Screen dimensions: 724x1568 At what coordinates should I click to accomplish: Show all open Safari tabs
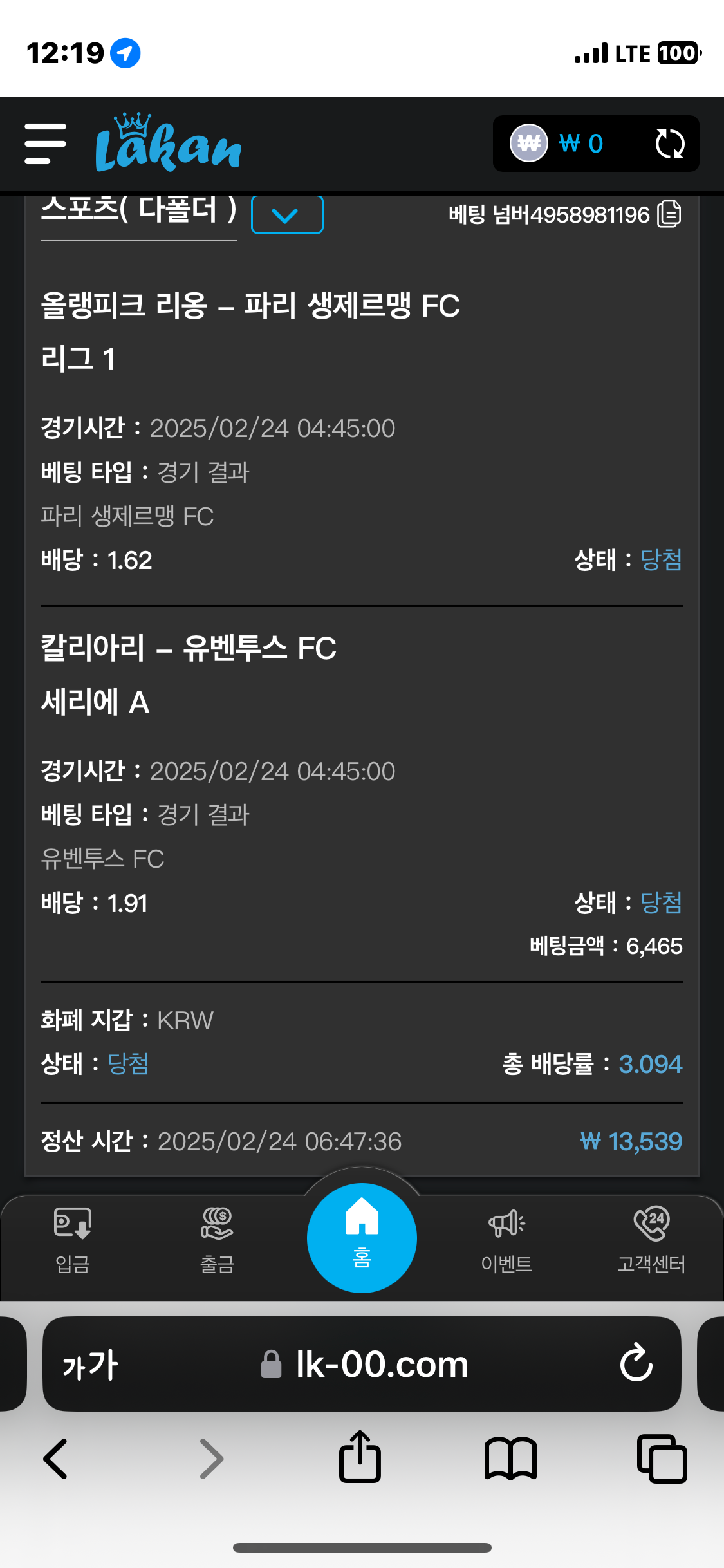click(x=662, y=1459)
